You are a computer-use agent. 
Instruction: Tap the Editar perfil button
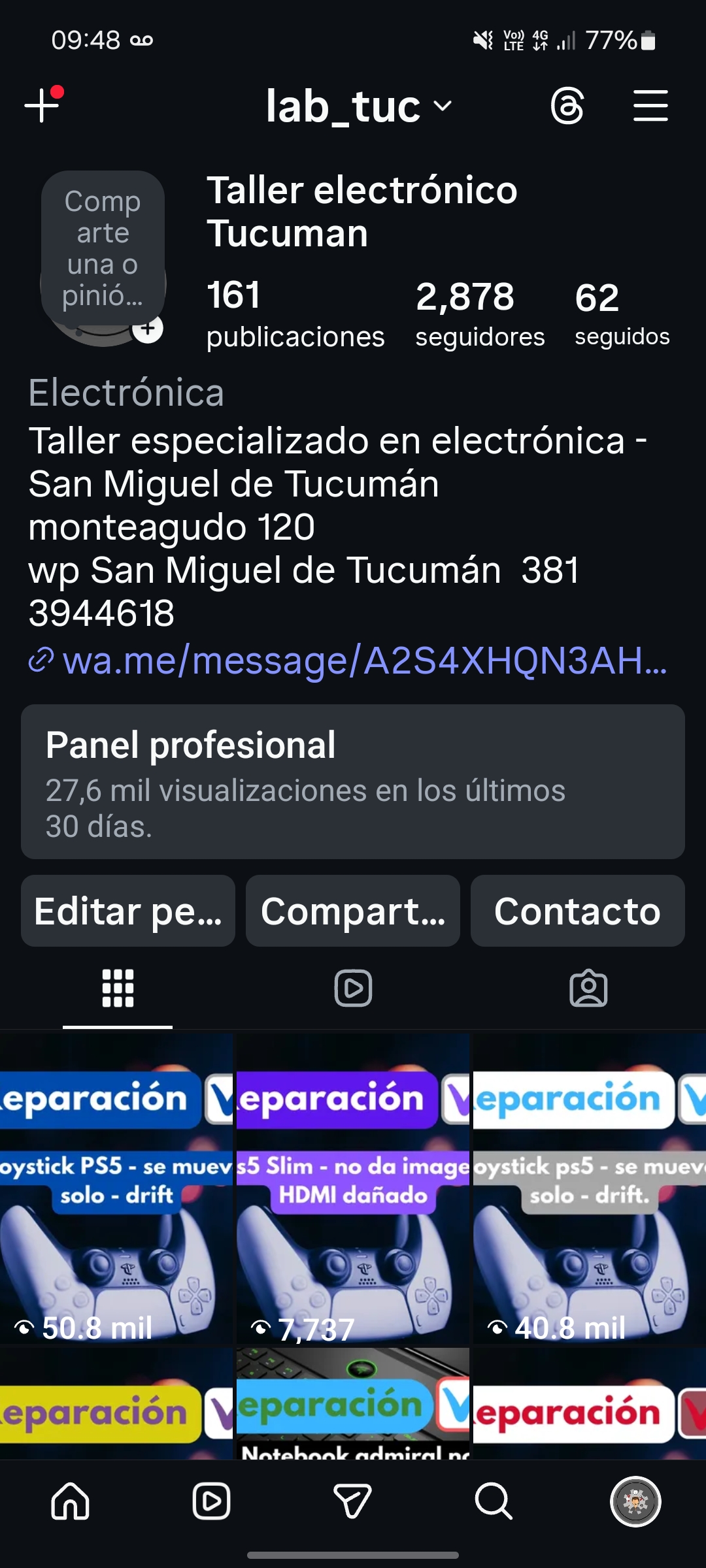pyautogui.click(x=128, y=911)
